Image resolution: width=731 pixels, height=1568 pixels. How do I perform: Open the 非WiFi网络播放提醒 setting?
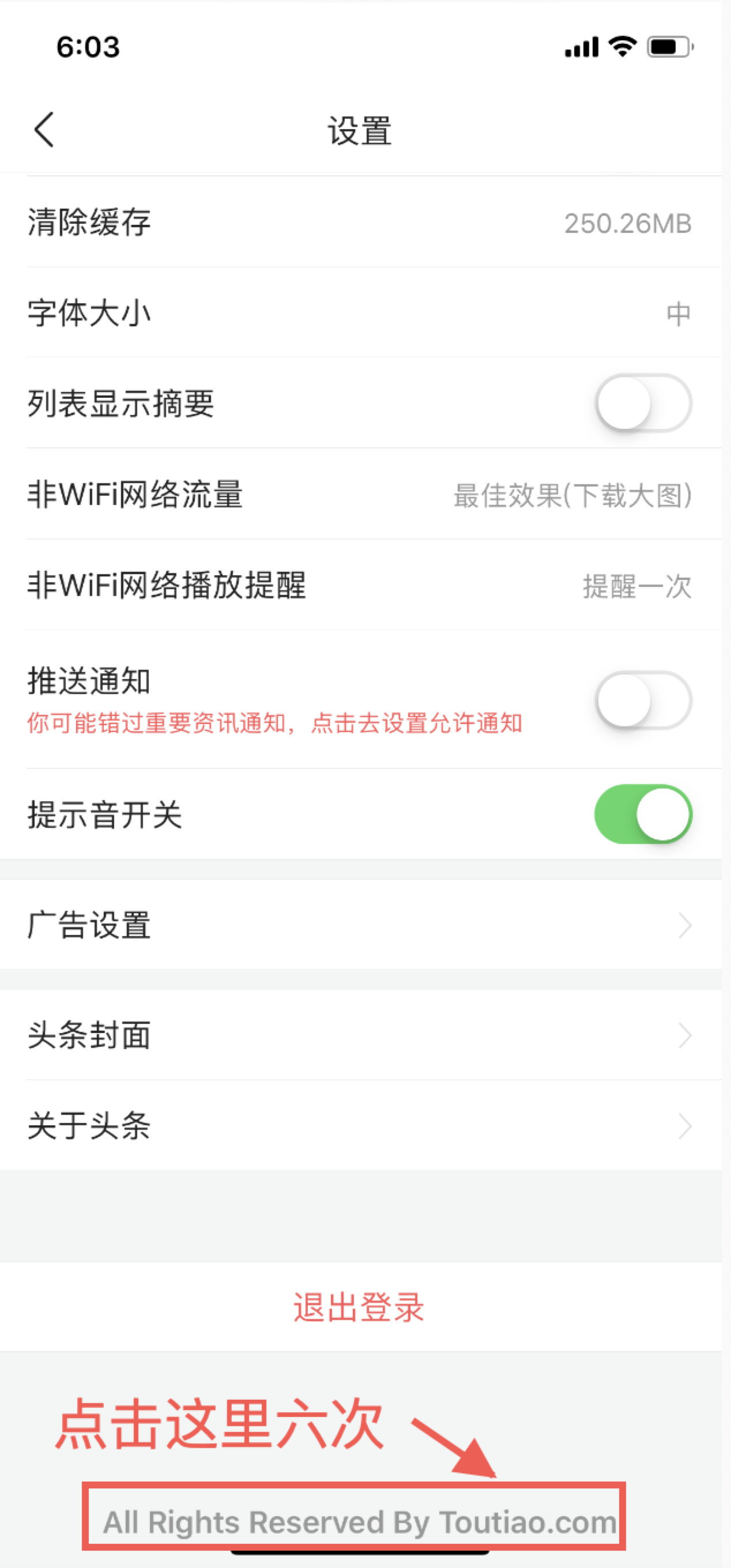click(359, 585)
